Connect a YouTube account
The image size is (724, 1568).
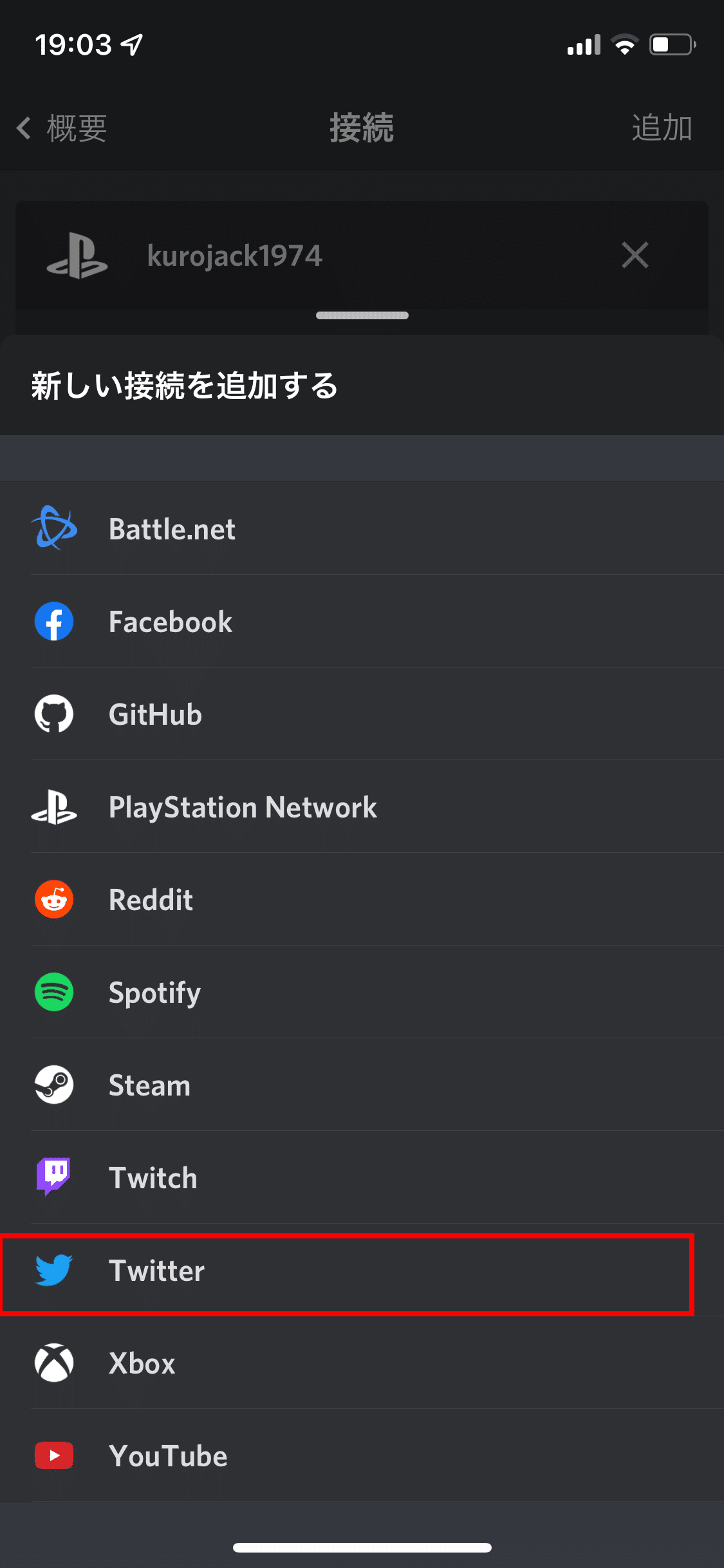(168, 1456)
